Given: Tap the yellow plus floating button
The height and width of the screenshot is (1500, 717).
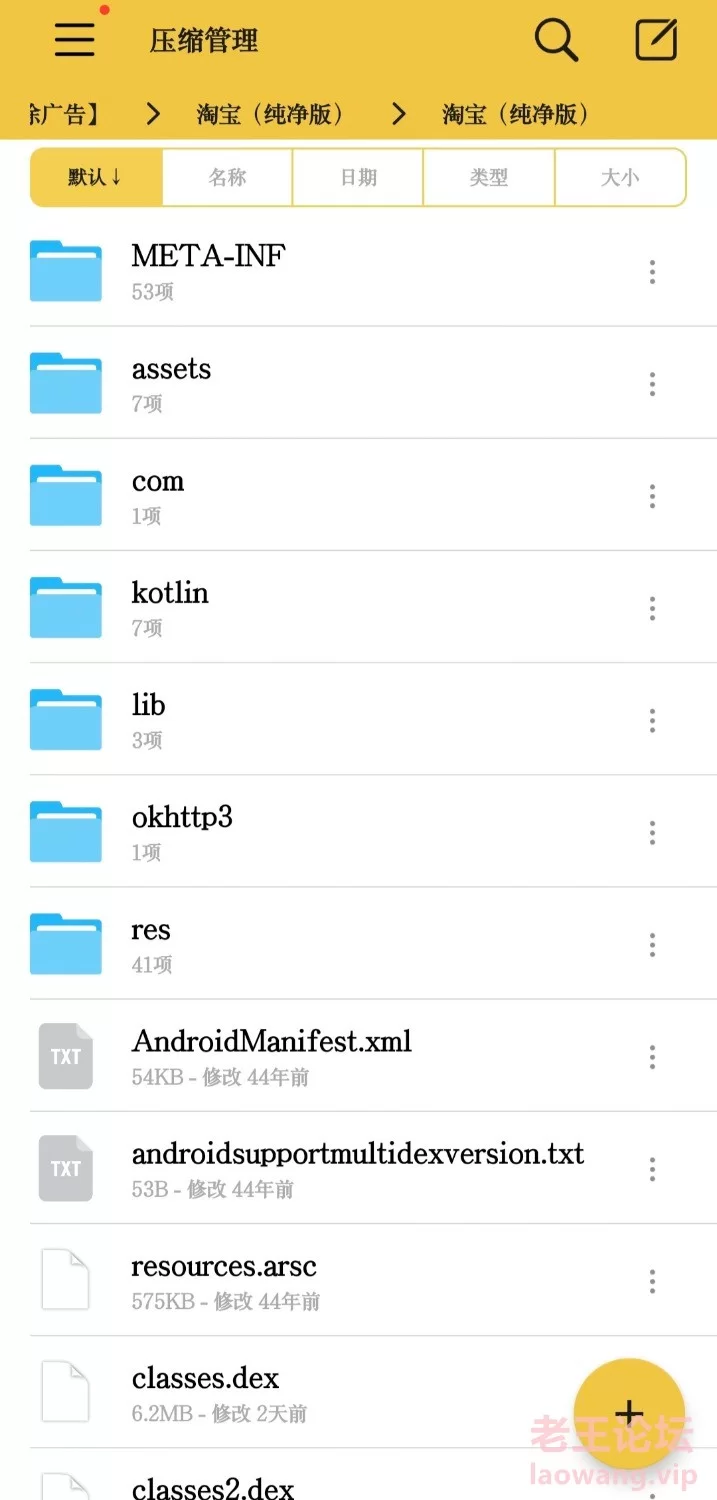Looking at the screenshot, I should [629, 1412].
